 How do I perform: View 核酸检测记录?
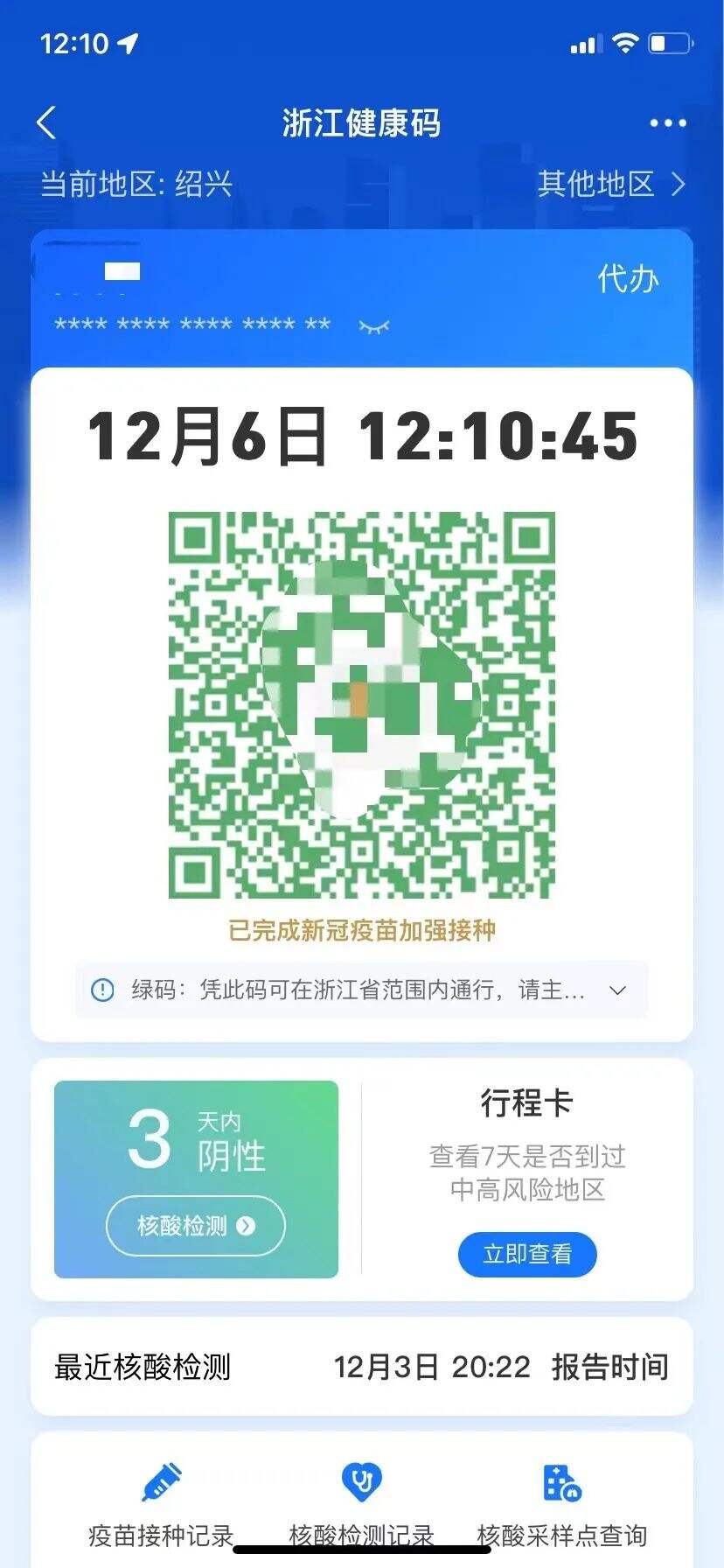point(361,1505)
